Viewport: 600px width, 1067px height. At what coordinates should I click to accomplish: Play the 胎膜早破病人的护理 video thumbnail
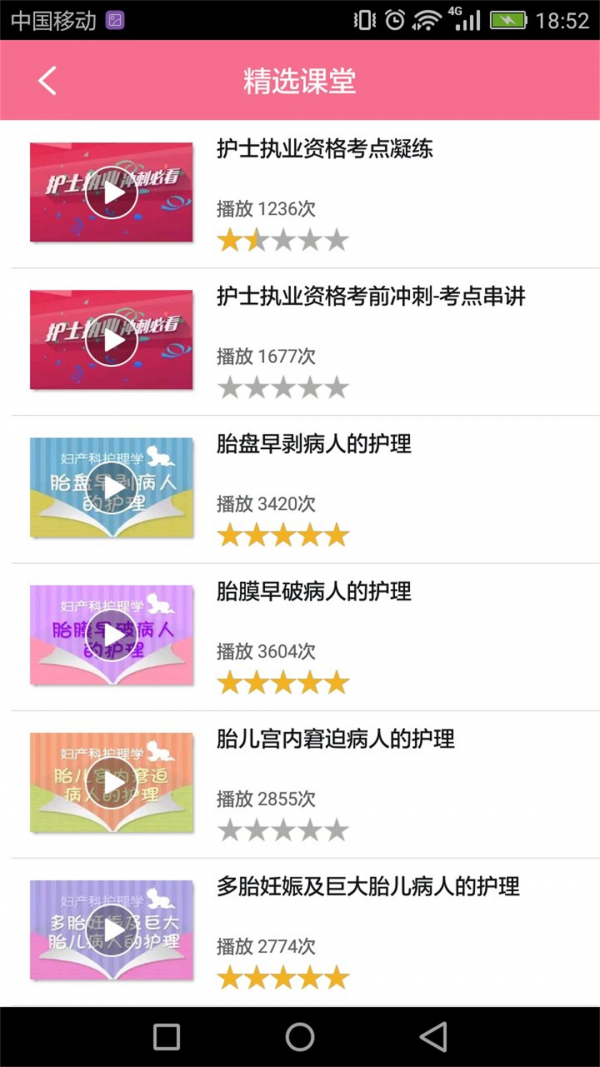pos(111,635)
